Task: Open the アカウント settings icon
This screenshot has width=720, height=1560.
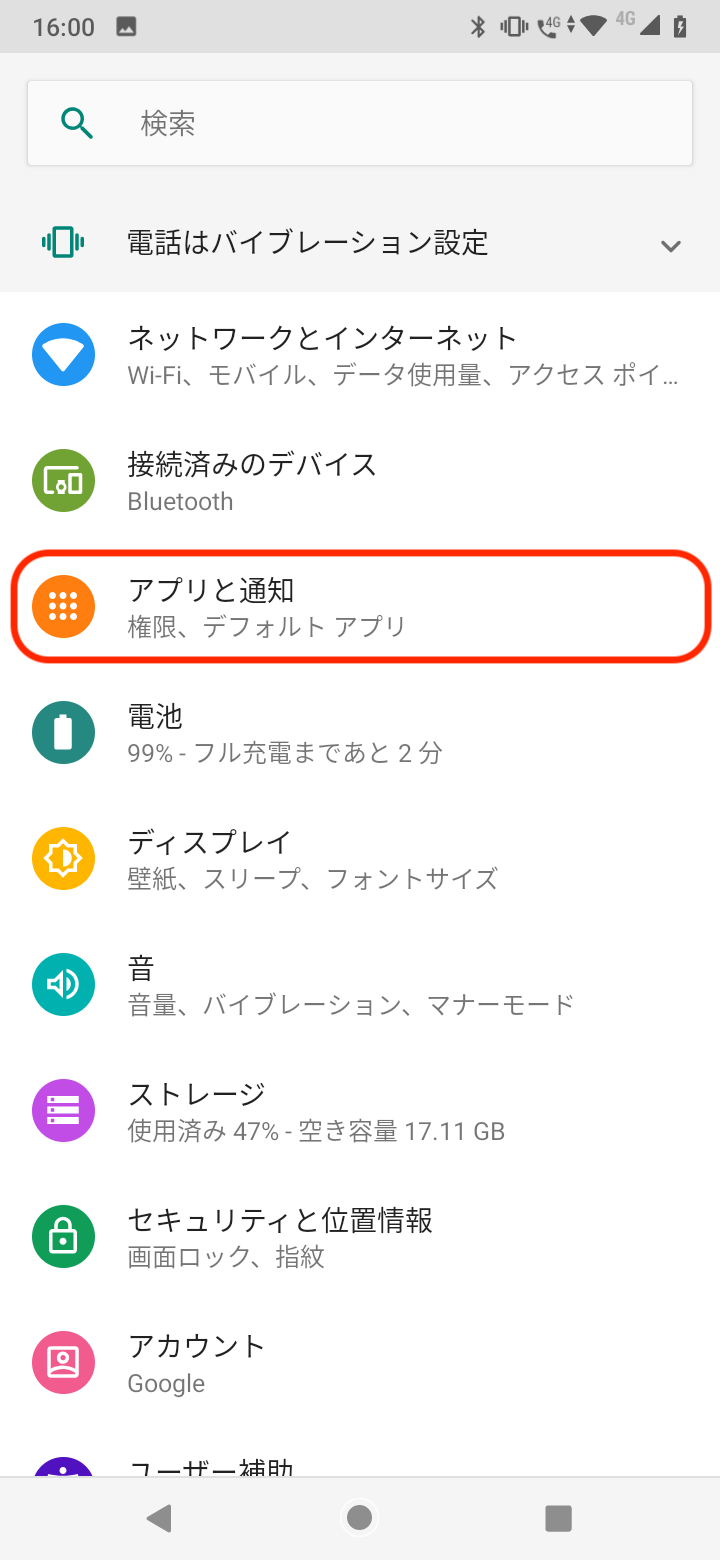Action: point(63,1362)
